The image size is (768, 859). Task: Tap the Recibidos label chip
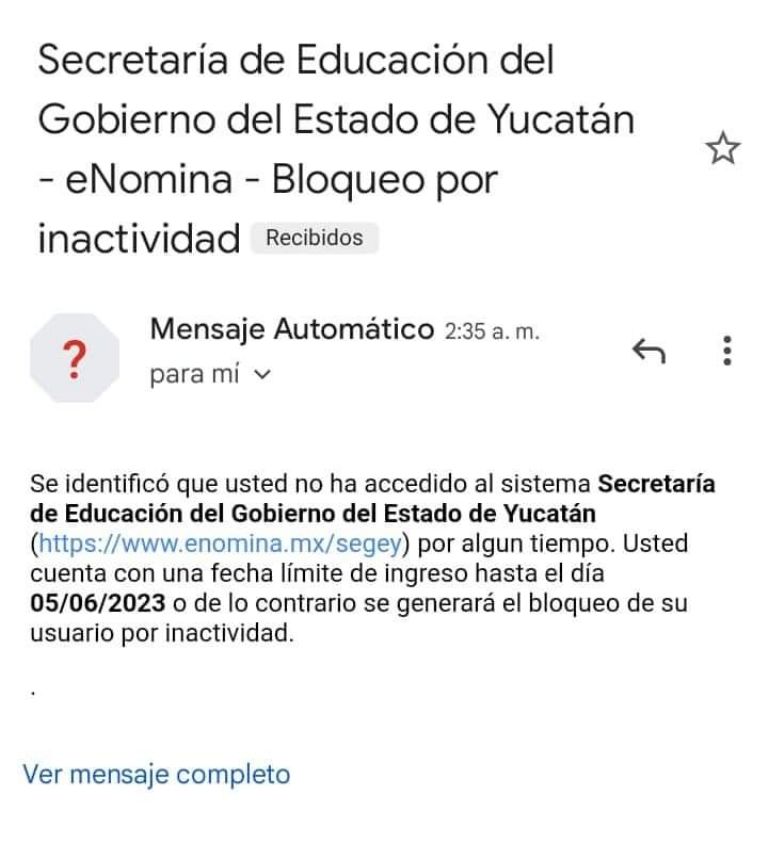(314, 239)
